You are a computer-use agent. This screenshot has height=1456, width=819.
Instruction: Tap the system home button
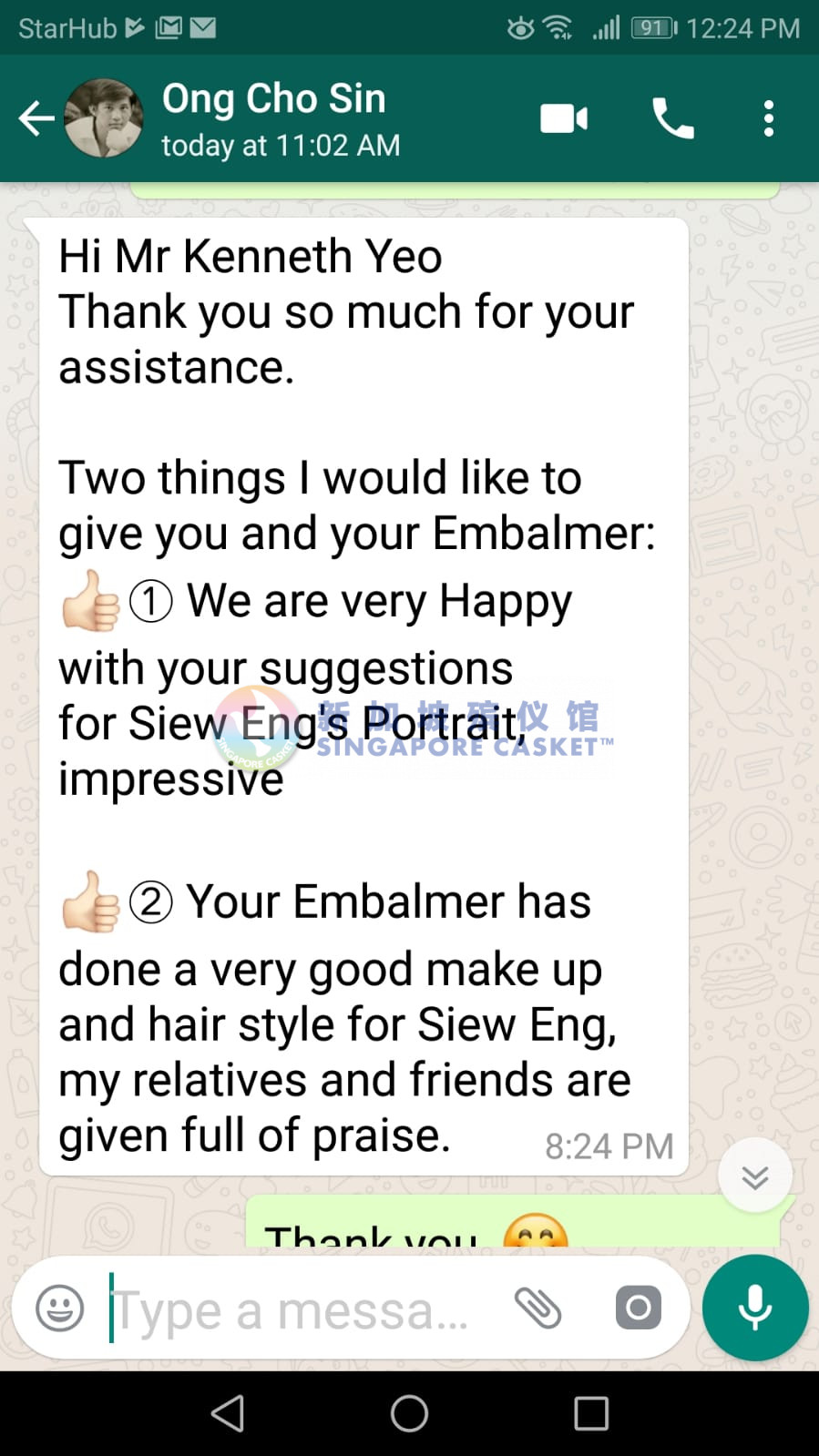tap(409, 1413)
